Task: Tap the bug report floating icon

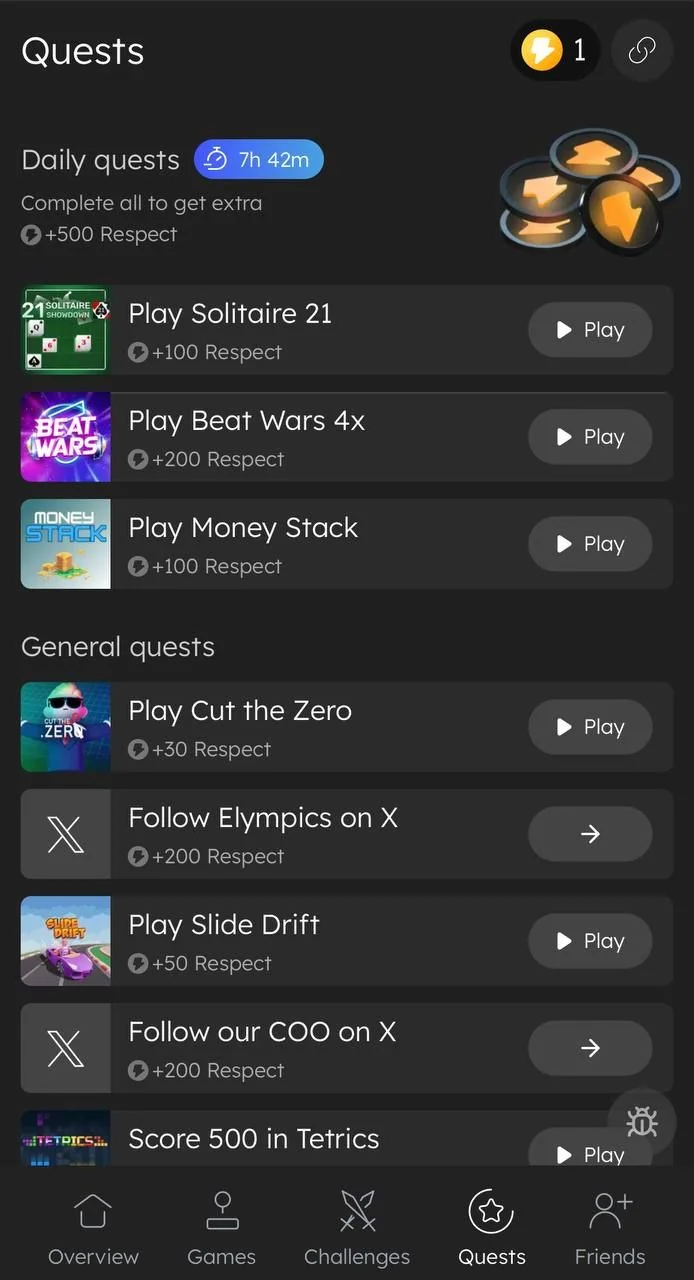Action: [642, 1123]
